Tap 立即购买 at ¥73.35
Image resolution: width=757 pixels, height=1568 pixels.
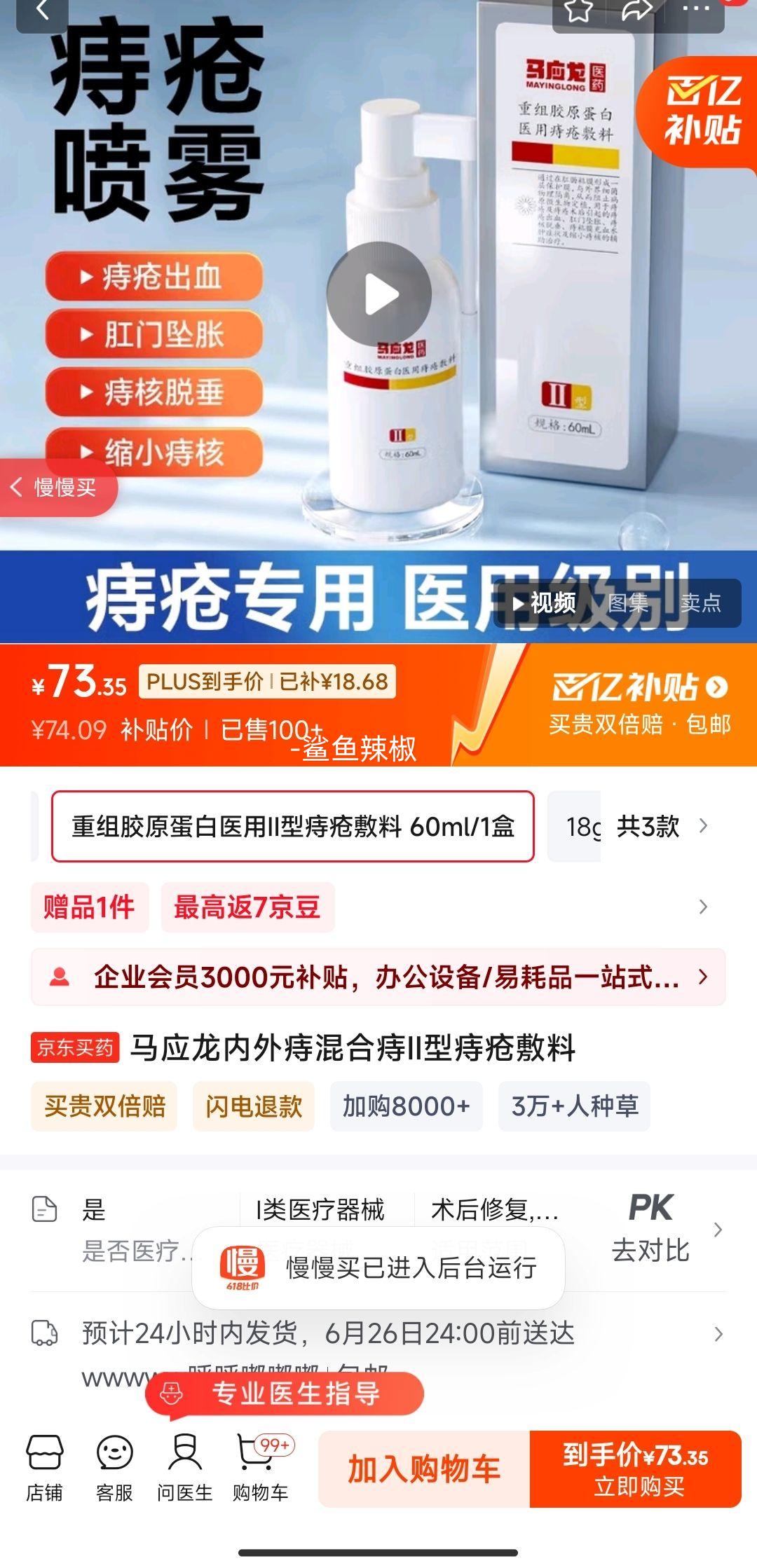click(x=636, y=1469)
